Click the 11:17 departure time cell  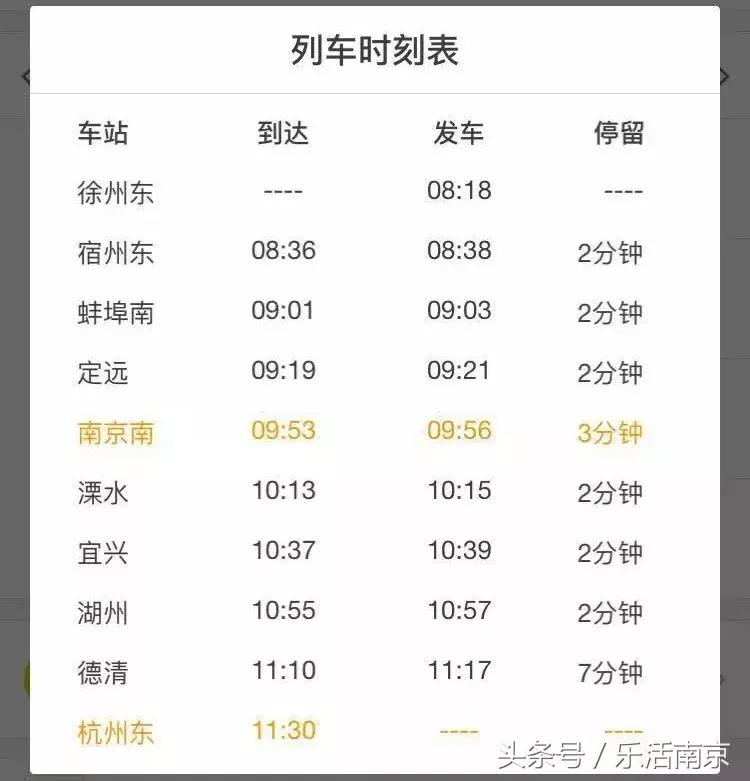459,672
